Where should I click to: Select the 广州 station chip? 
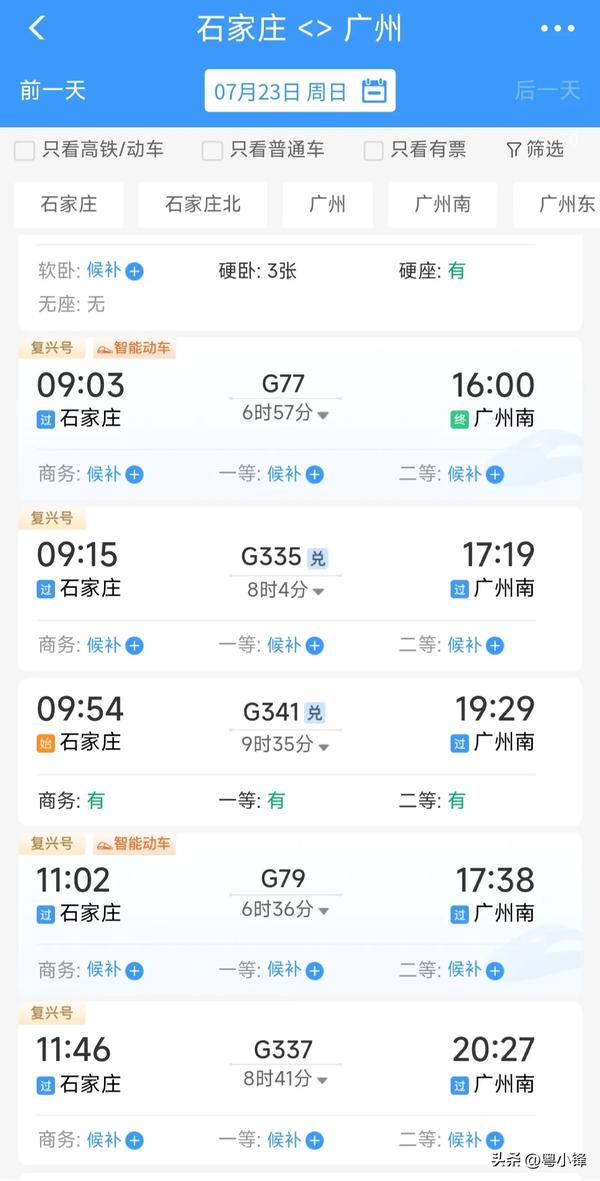pyautogui.click(x=327, y=205)
